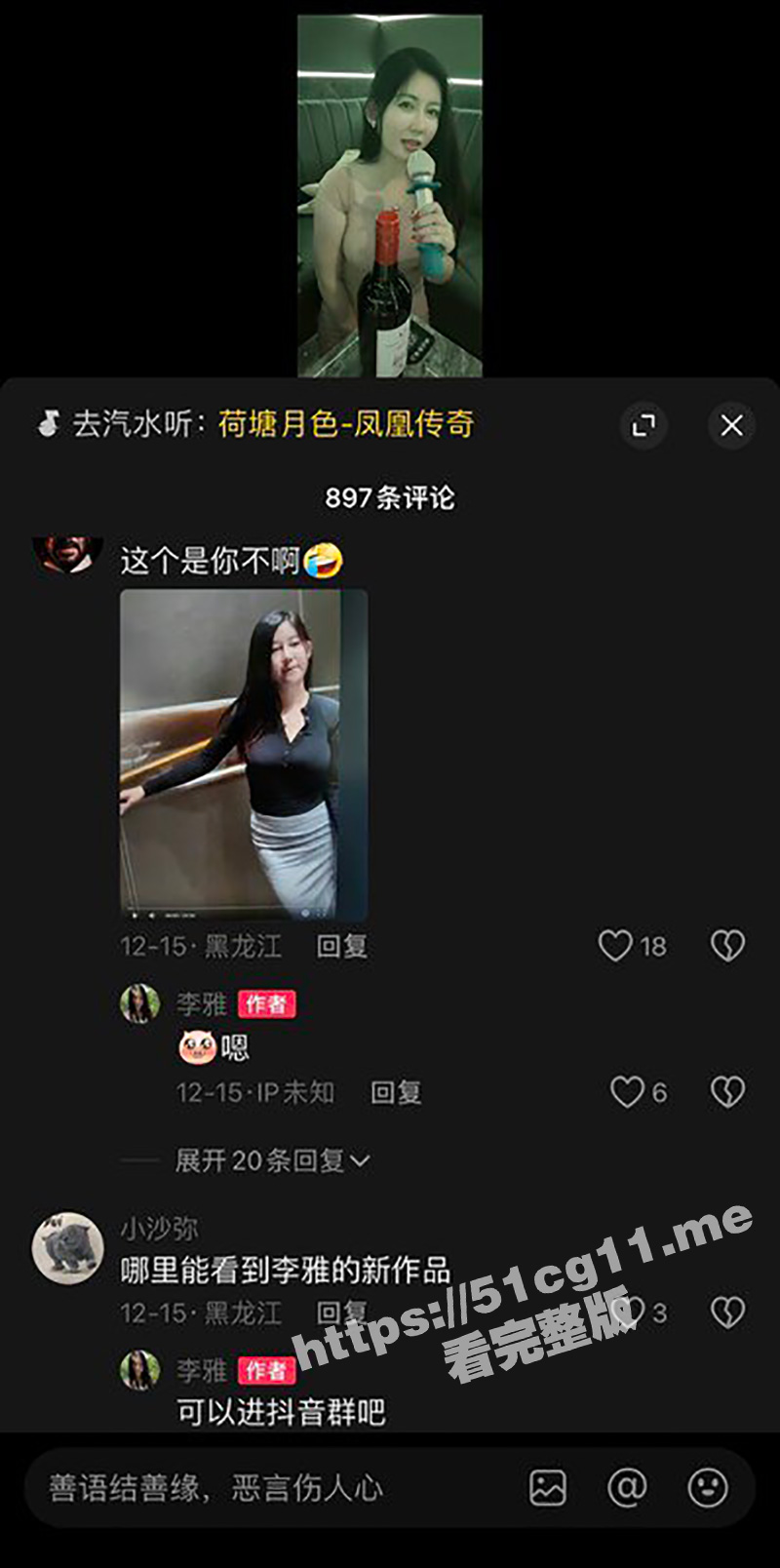Click the 作者 author badge next to 李雅
The image size is (780, 1568).
pyautogui.click(x=267, y=1005)
